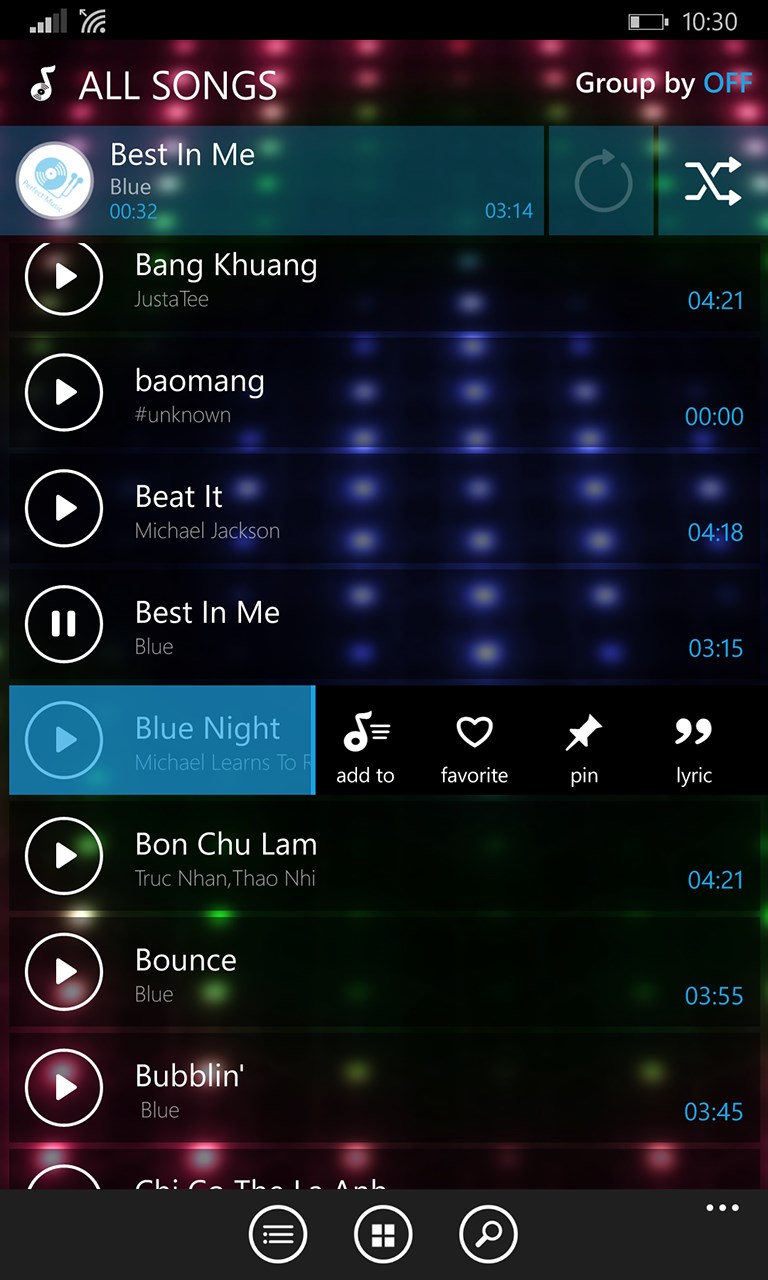Play Bounce by Blue
Viewport: 768px width, 1280px height.
[64, 972]
